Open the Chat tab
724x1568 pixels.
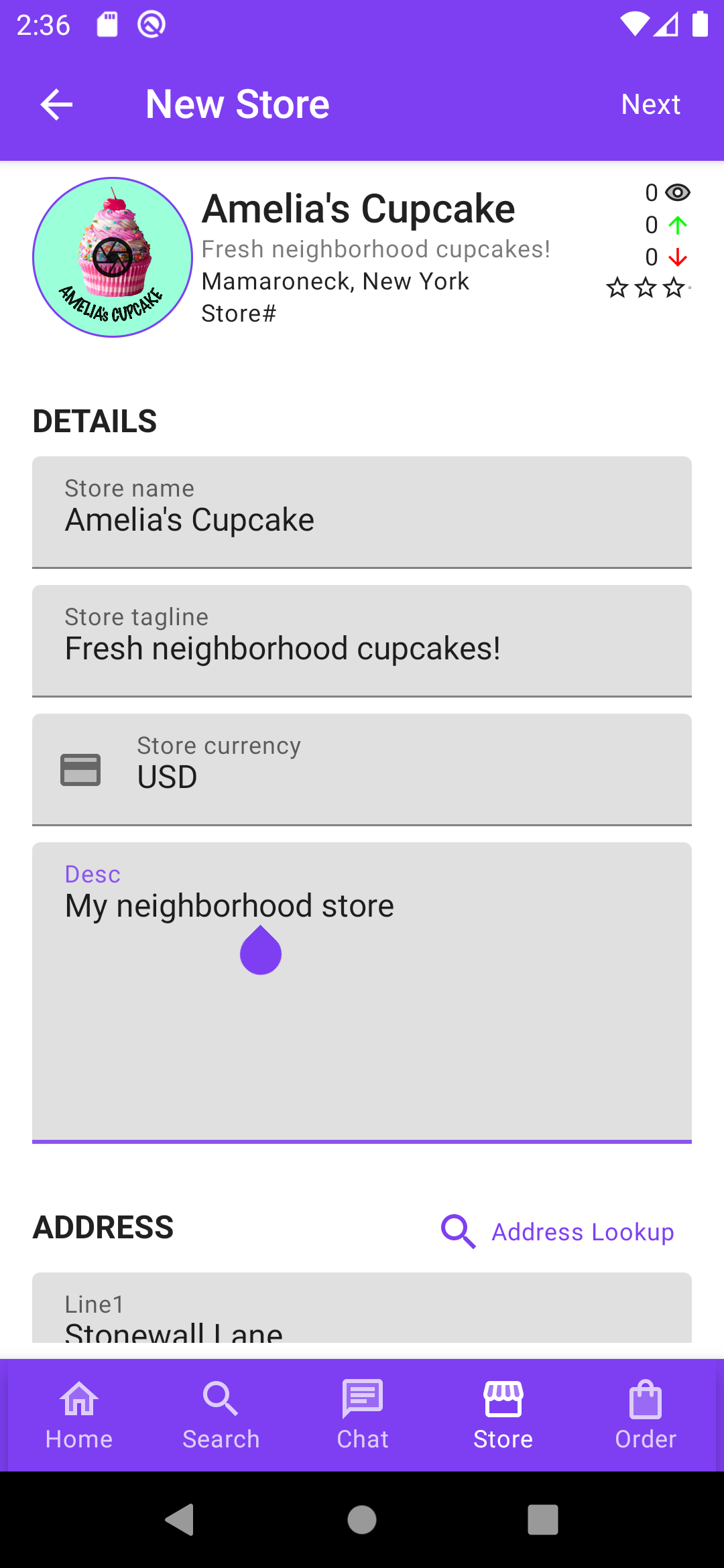(x=362, y=1415)
